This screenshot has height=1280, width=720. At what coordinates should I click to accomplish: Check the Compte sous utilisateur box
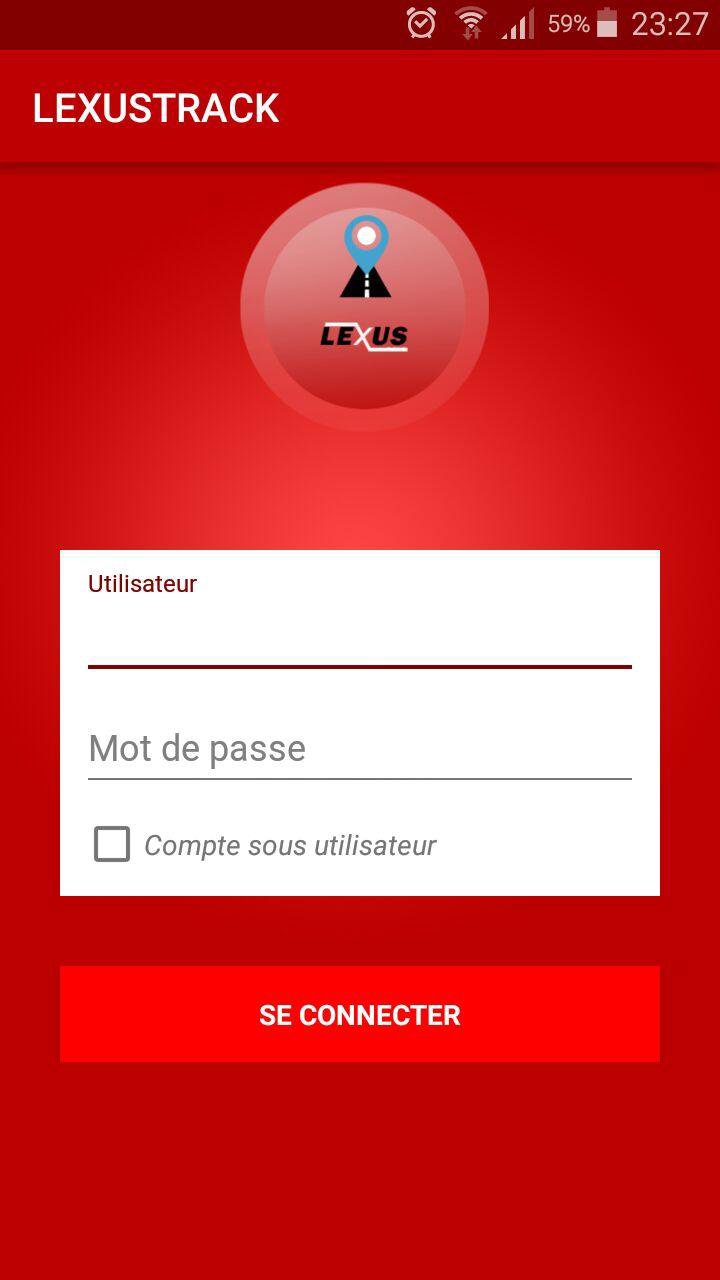point(112,844)
